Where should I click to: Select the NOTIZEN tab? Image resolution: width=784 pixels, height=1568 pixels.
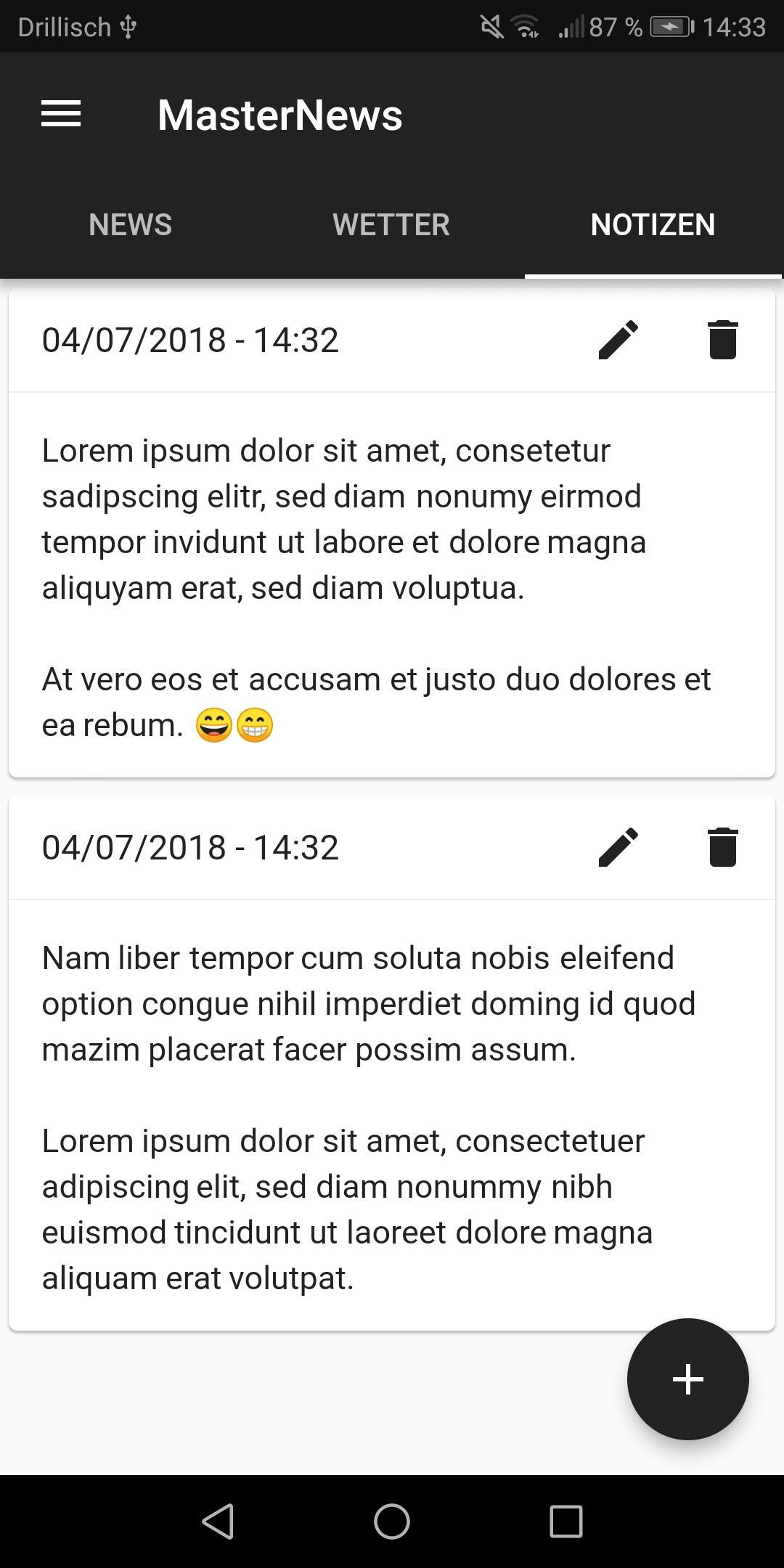[x=653, y=225]
